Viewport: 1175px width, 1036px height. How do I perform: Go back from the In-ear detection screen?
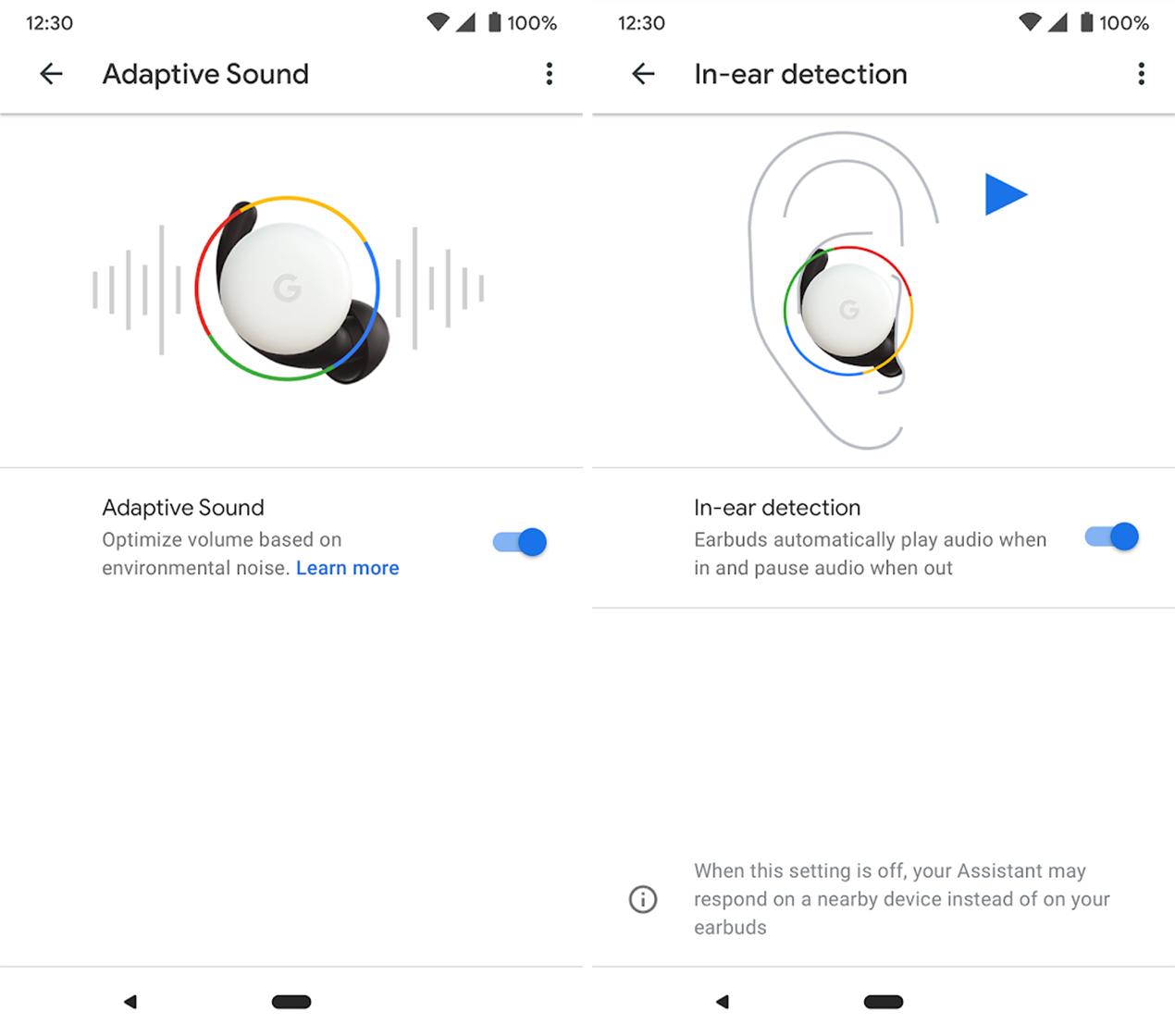pyautogui.click(x=644, y=74)
